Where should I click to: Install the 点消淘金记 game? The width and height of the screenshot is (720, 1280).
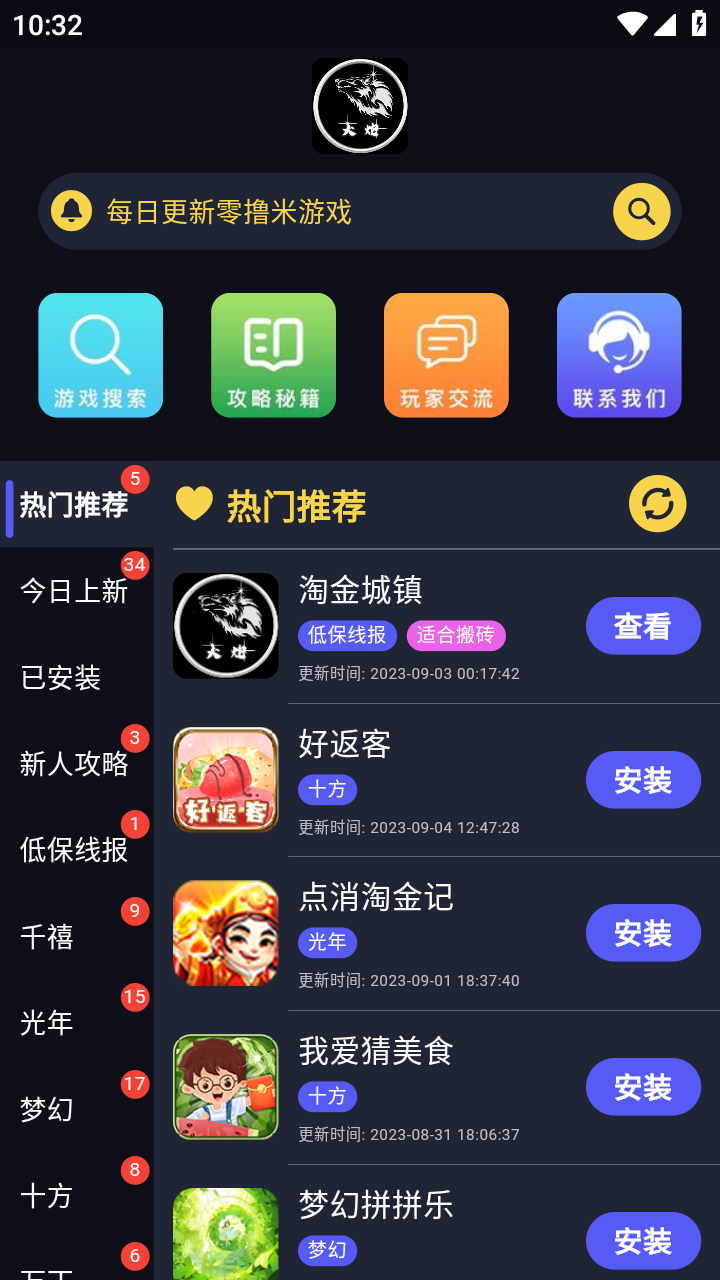pyautogui.click(x=643, y=933)
